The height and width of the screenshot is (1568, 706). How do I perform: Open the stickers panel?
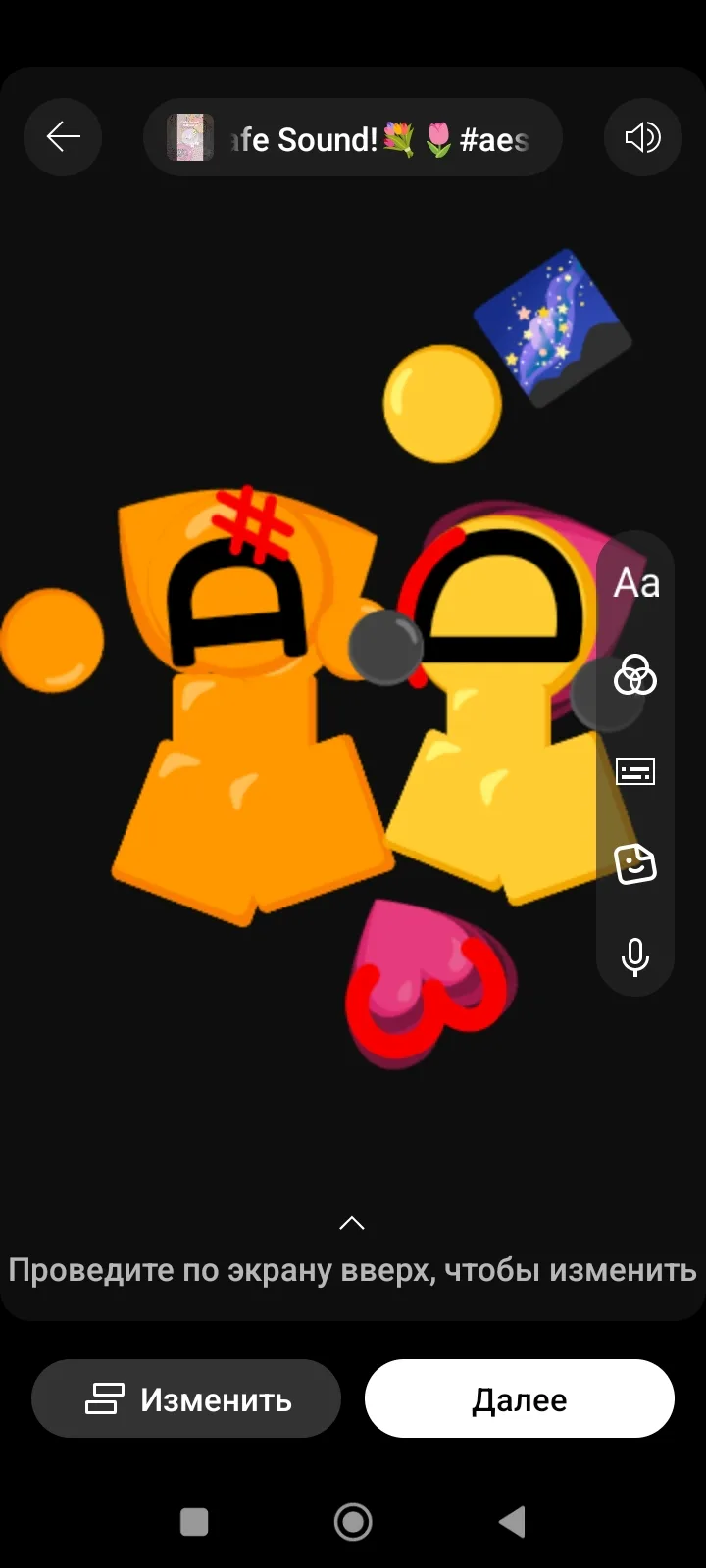point(635,864)
